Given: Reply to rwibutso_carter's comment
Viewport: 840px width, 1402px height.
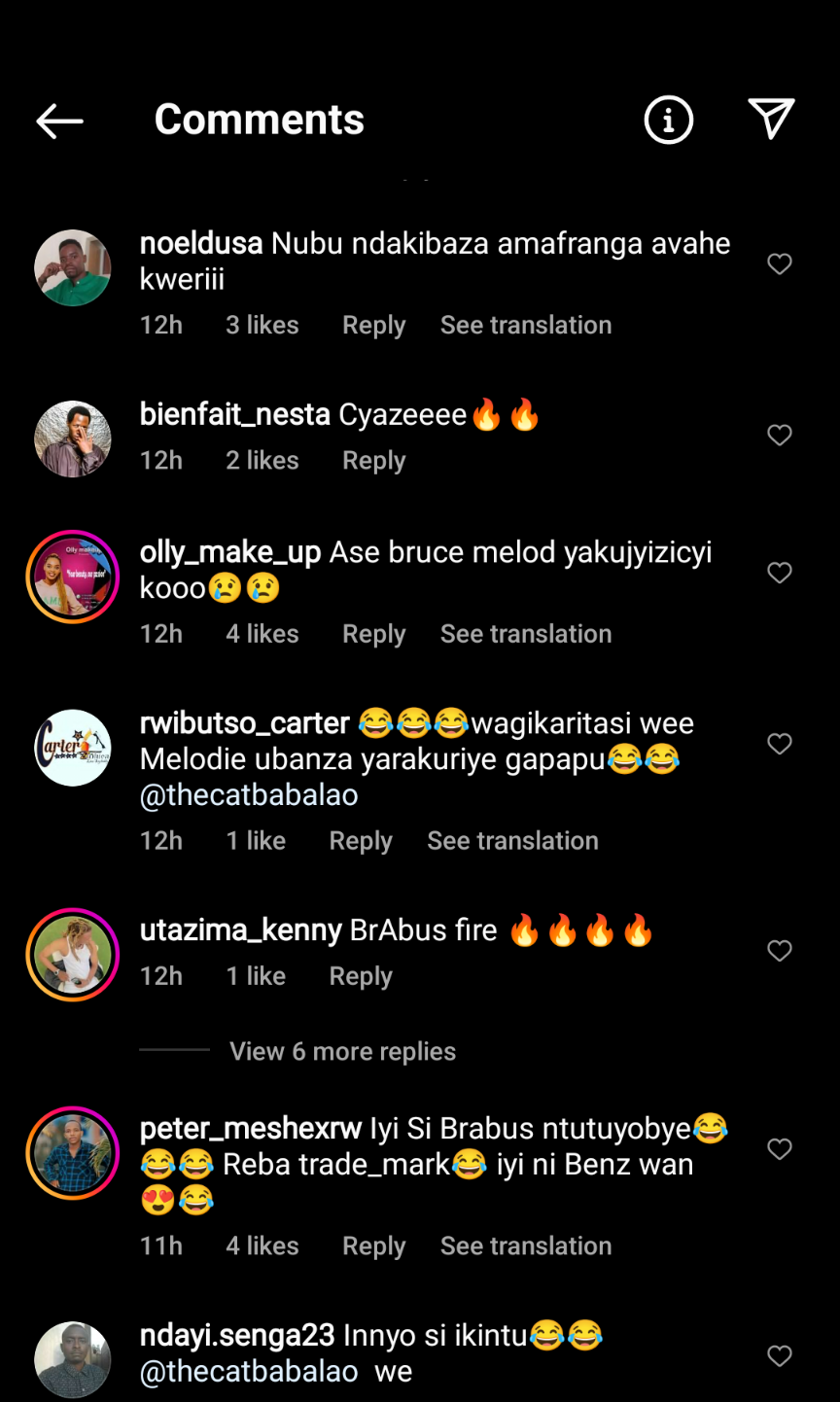Looking at the screenshot, I should (361, 841).
